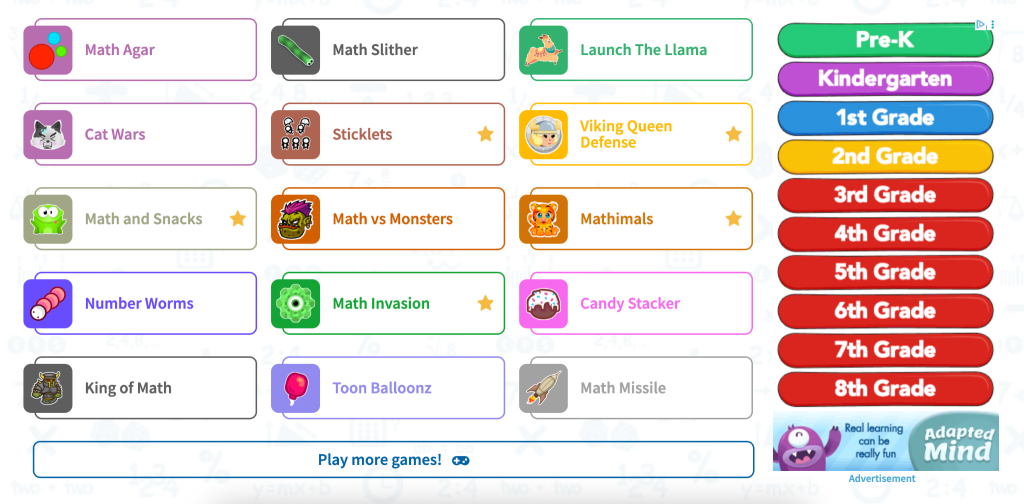
Task: Open the Math Missile game
Action: point(636,388)
